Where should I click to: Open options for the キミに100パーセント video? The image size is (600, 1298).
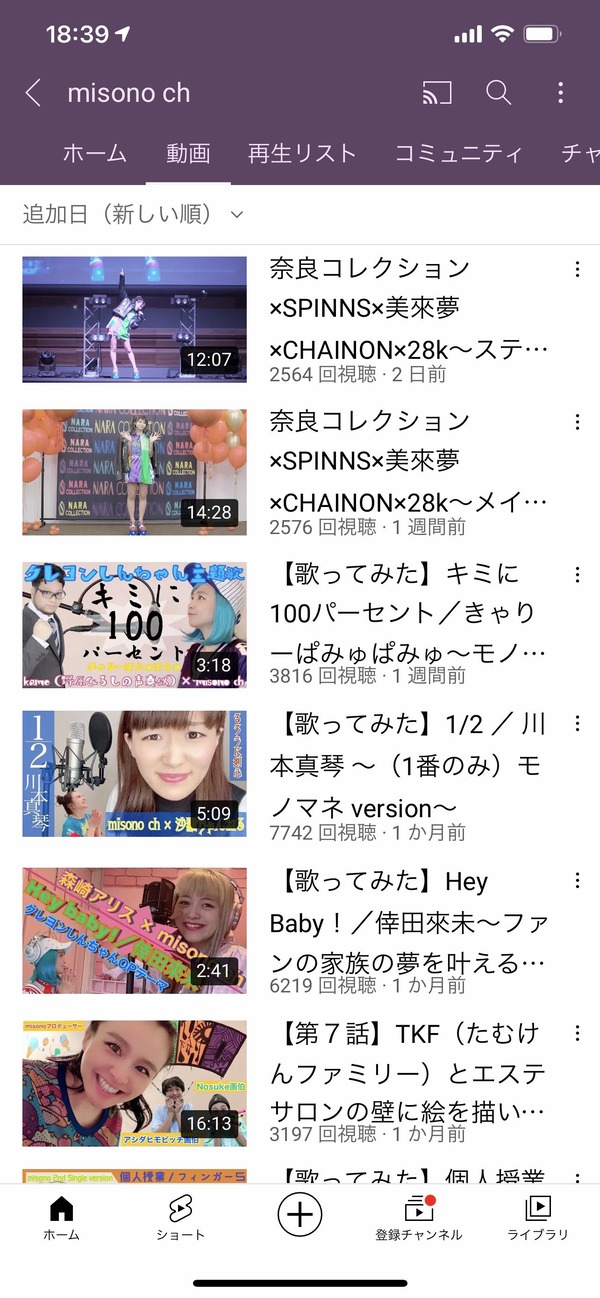pos(577,575)
